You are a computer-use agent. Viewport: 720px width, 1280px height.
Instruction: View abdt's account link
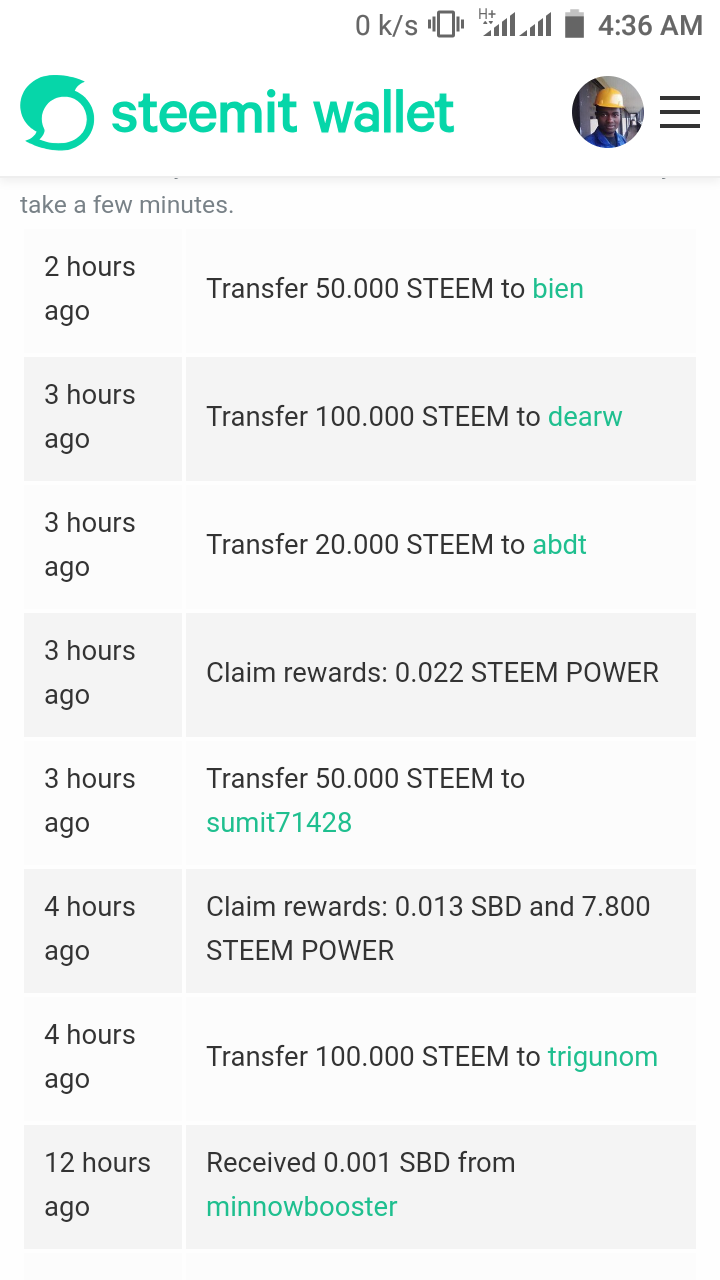pyautogui.click(x=559, y=545)
